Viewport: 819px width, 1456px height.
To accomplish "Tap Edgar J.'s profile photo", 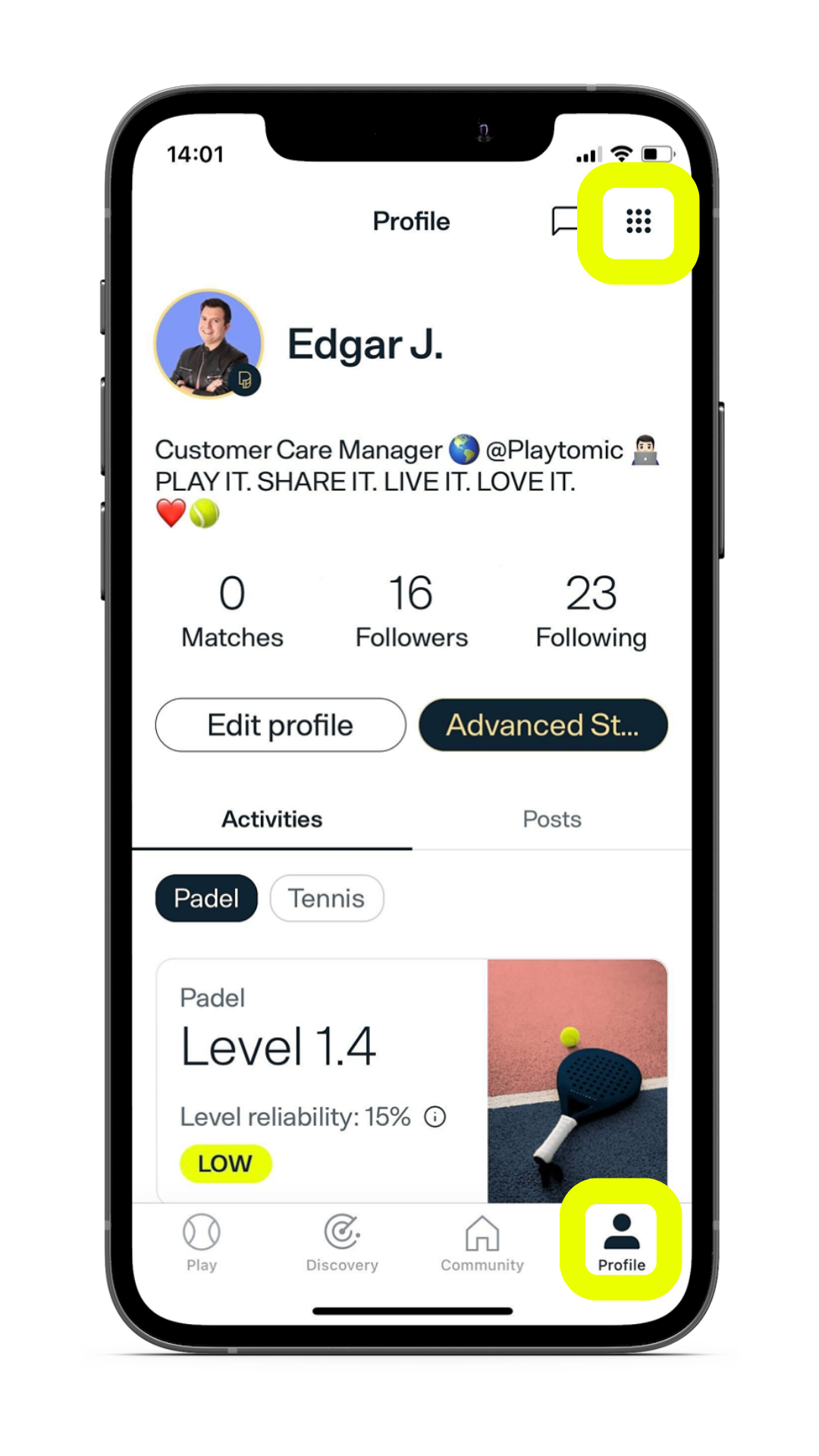I will coord(209,344).
